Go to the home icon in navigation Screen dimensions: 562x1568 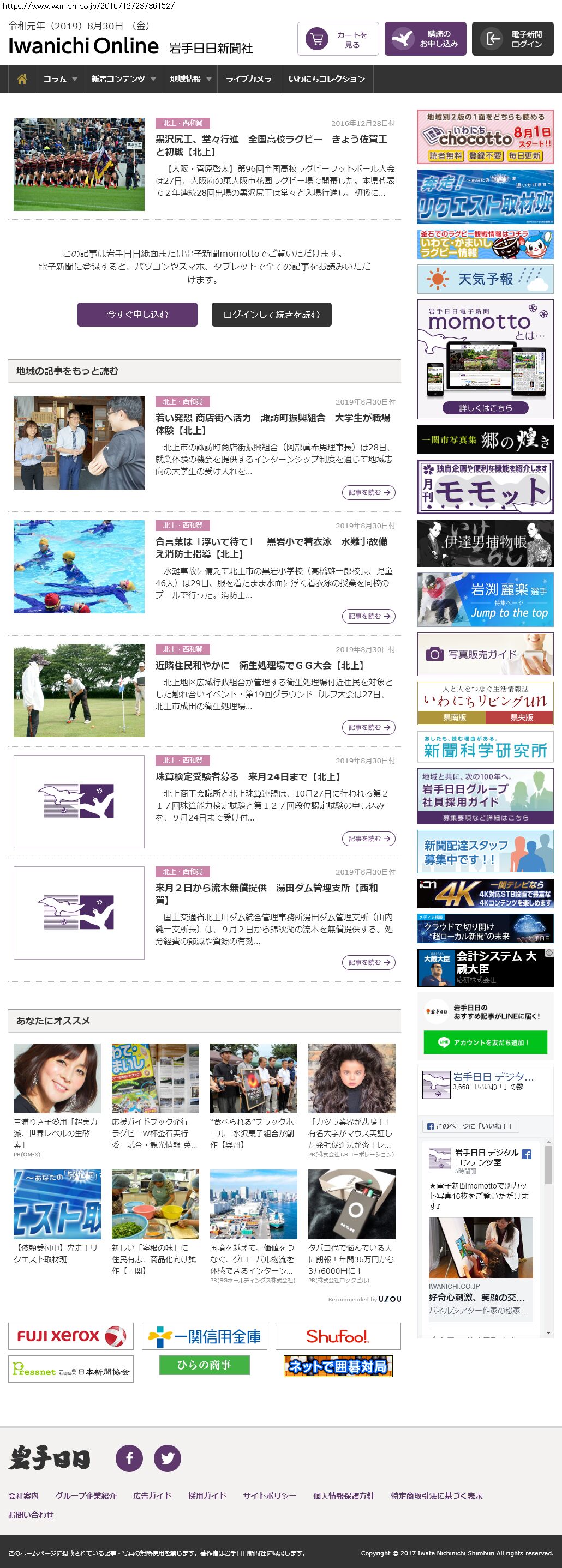[22, 79]
